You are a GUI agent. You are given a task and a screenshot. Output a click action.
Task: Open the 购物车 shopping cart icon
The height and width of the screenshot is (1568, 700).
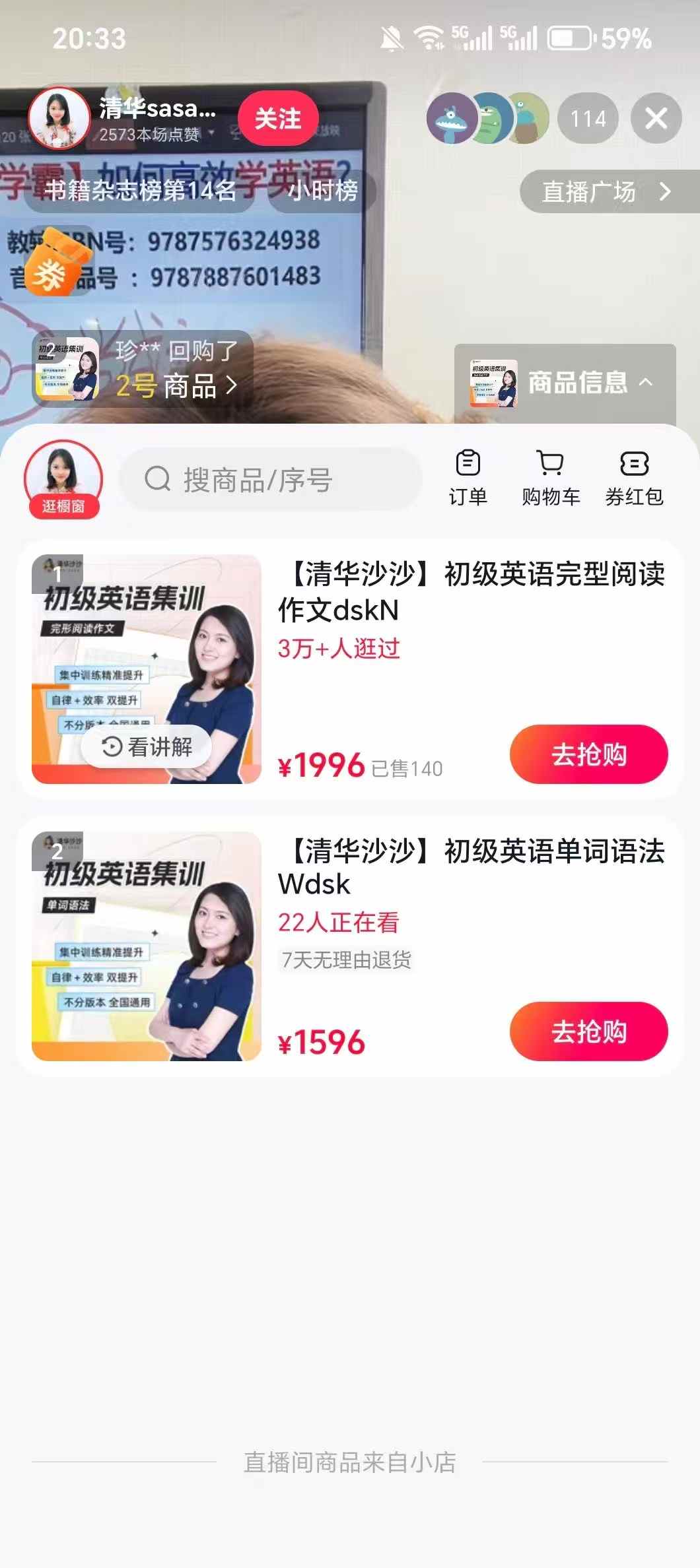tap(550, 475)
